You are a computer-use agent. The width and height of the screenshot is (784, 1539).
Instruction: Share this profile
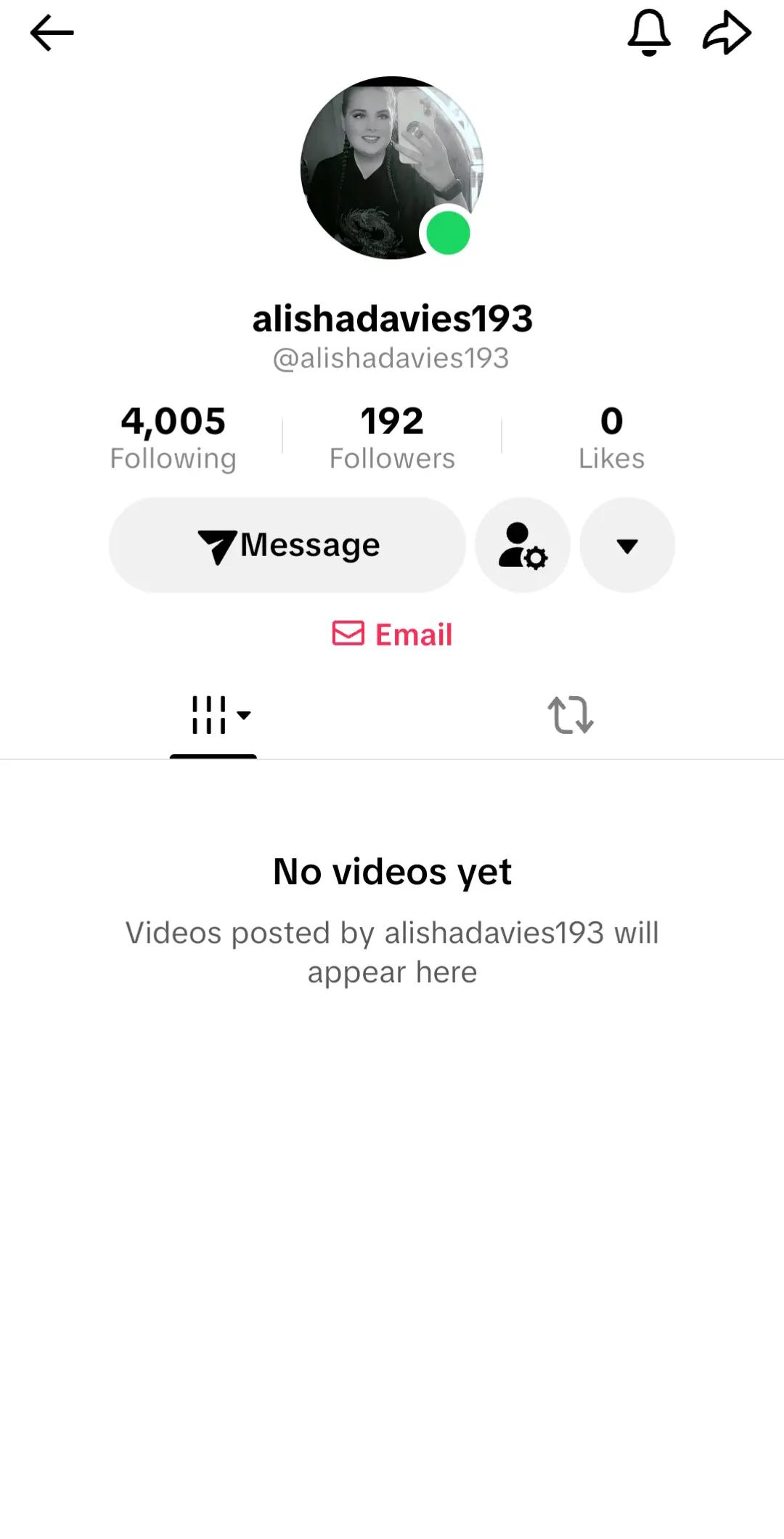click(x=727, y=33)
